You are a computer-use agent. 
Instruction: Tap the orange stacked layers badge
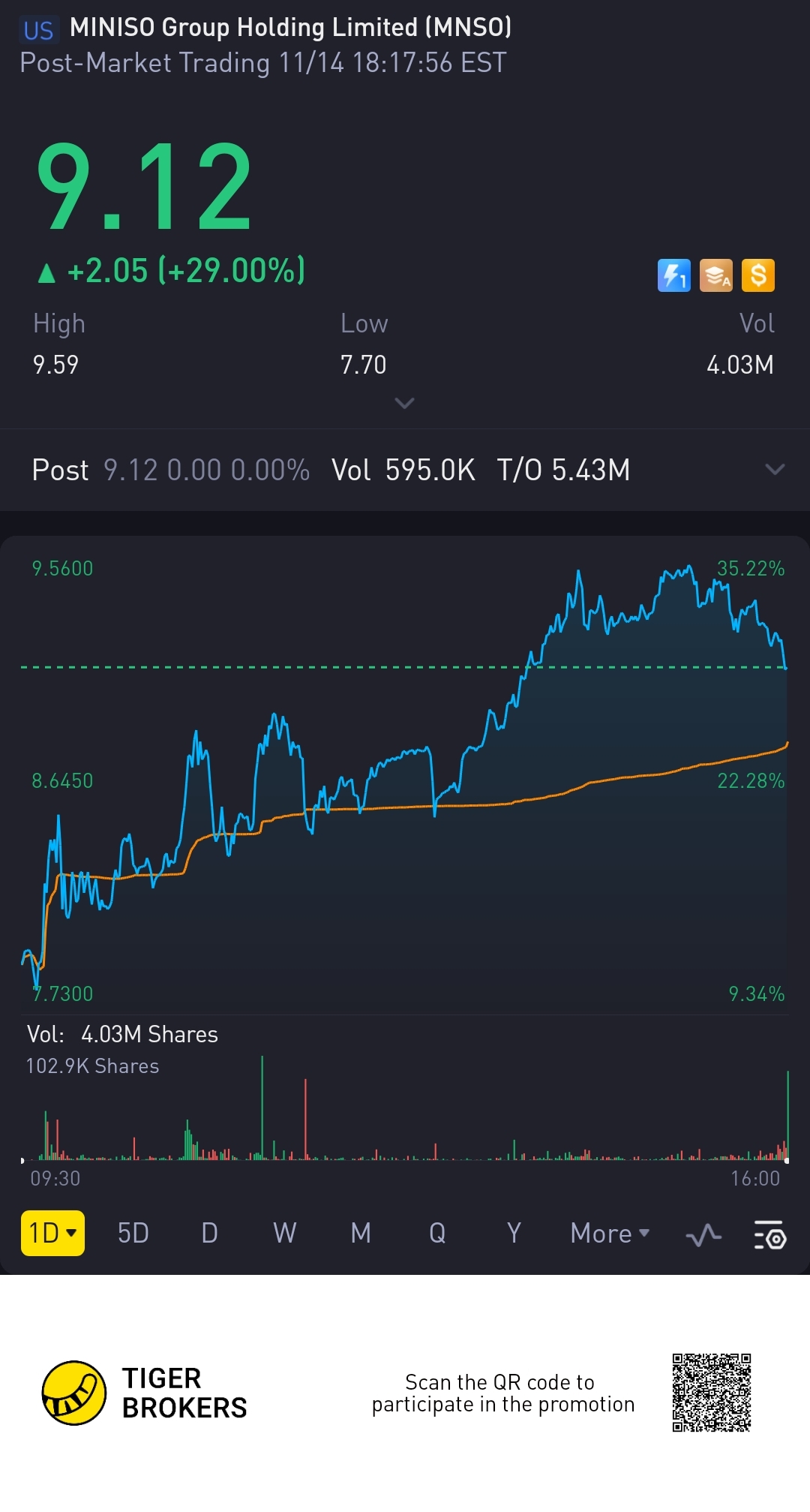coord(715,275)
